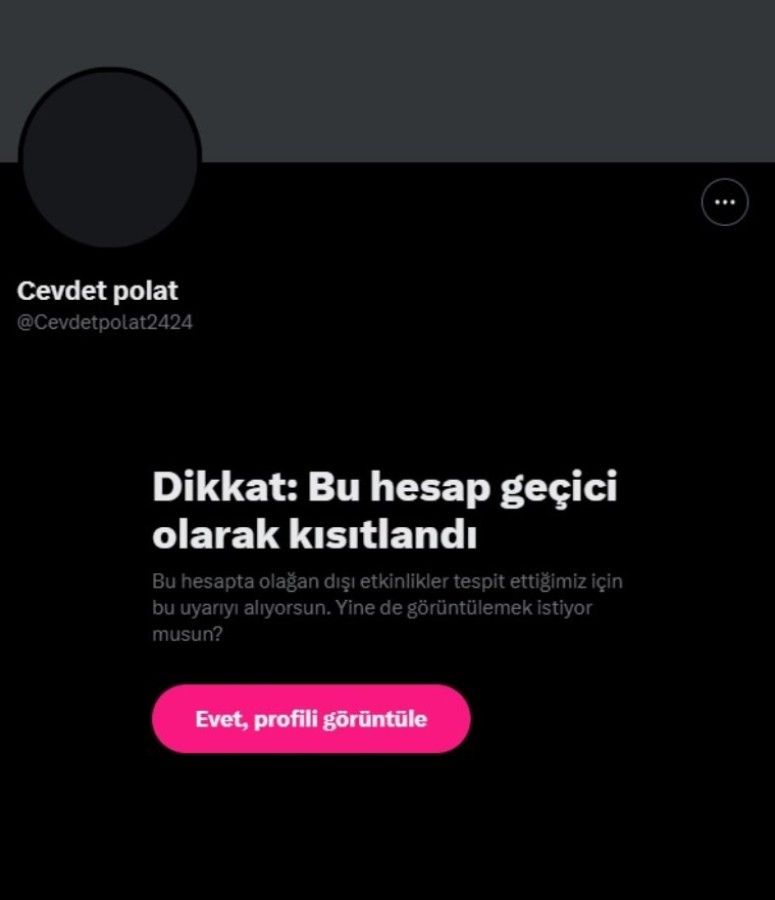
Task: Open Cevdet polat's profile picture
Action: click(110, 159)
